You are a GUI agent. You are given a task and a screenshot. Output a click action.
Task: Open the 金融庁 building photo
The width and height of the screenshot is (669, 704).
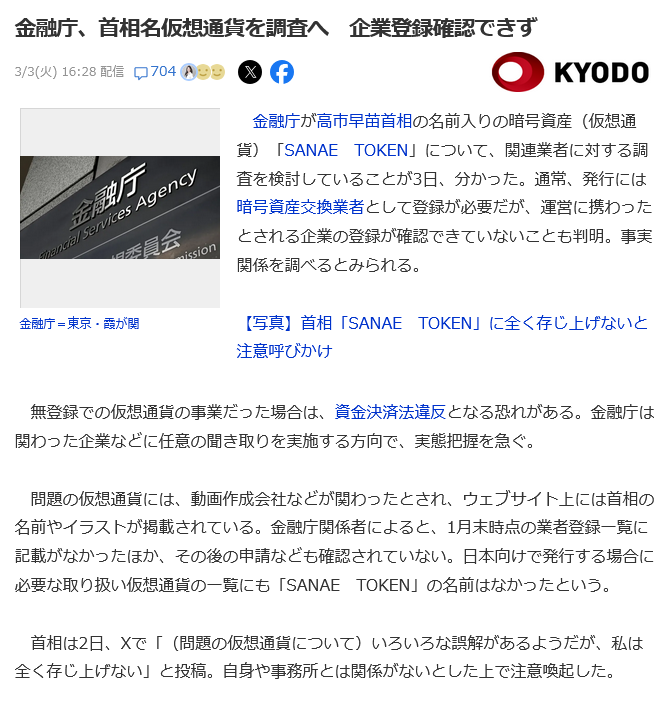[x=120, y=207]
